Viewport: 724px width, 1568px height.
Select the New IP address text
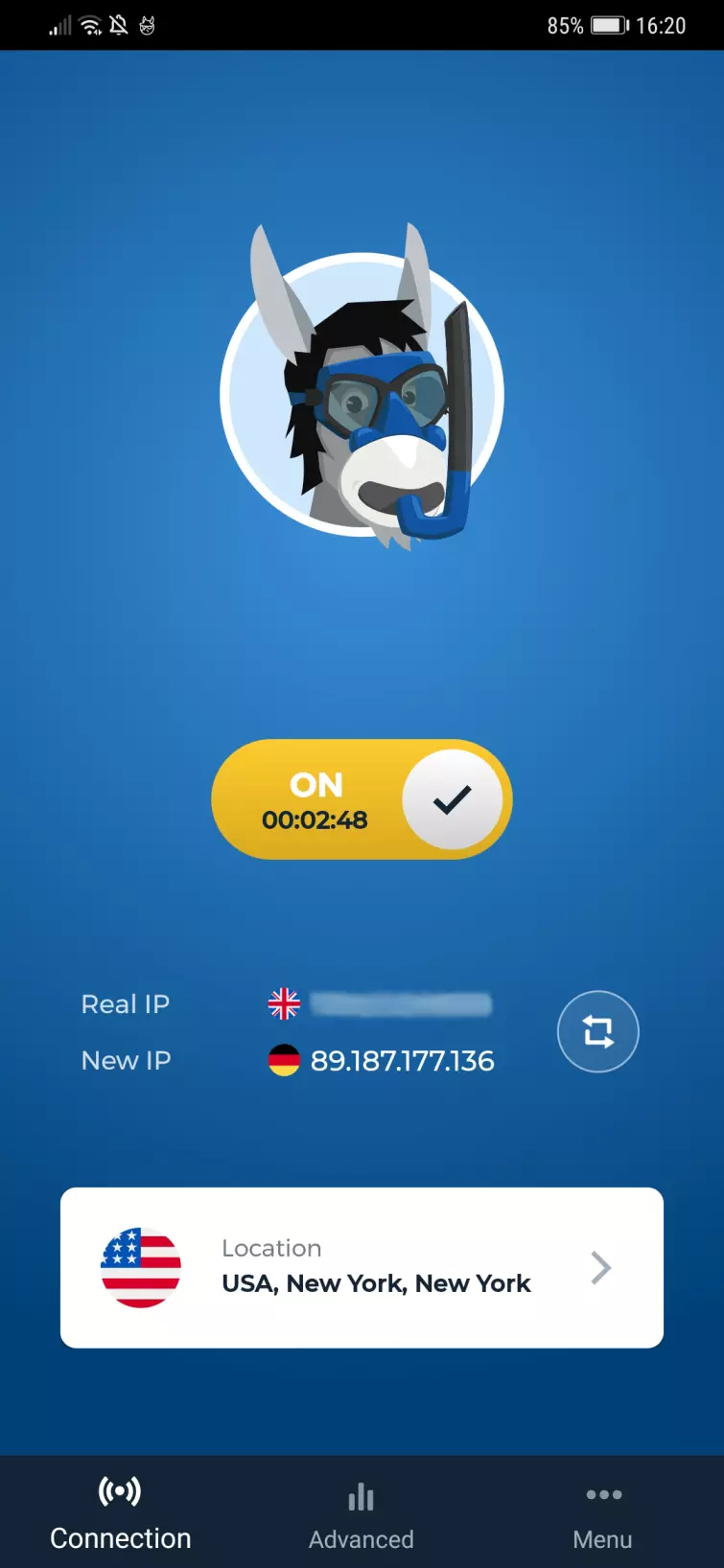point(403,1060)
